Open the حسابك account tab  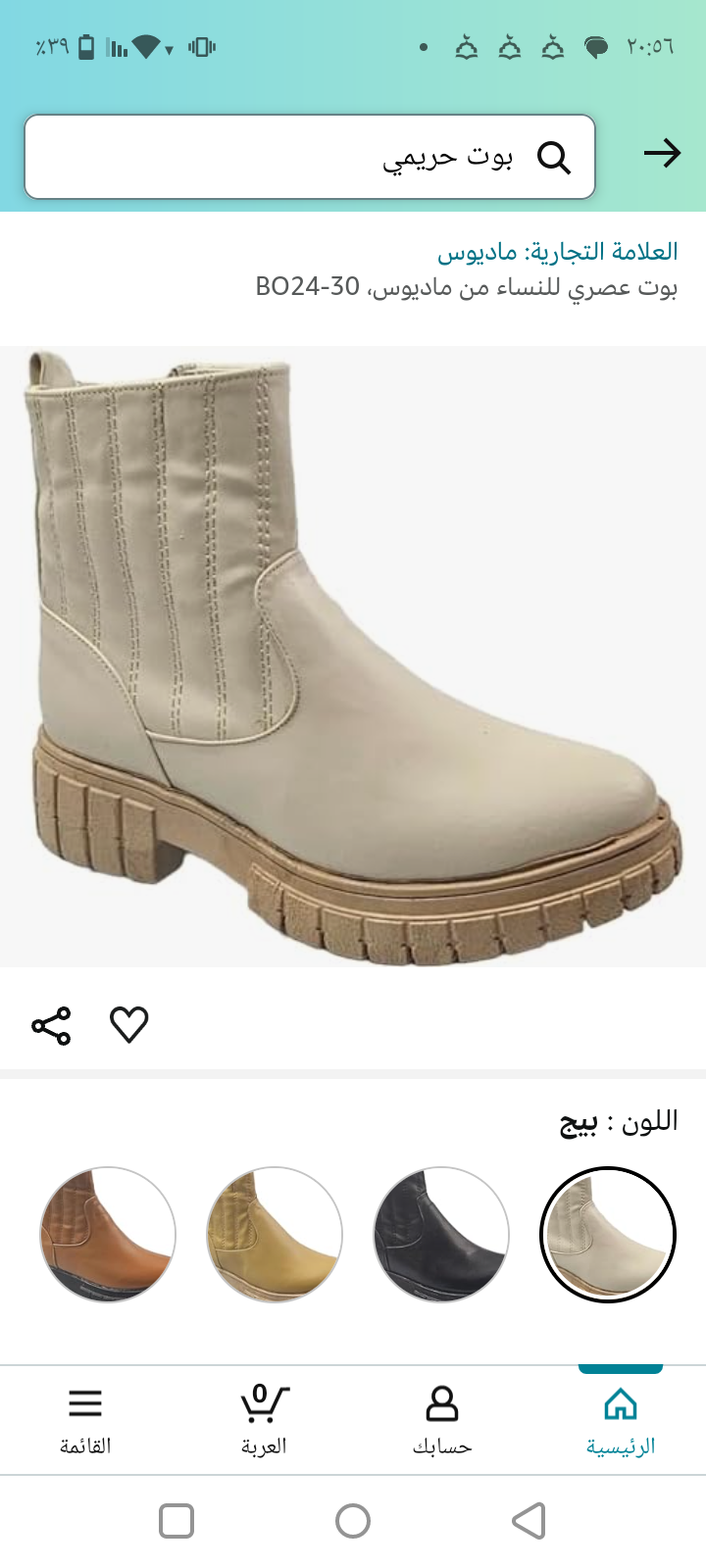click(442, 1421)
